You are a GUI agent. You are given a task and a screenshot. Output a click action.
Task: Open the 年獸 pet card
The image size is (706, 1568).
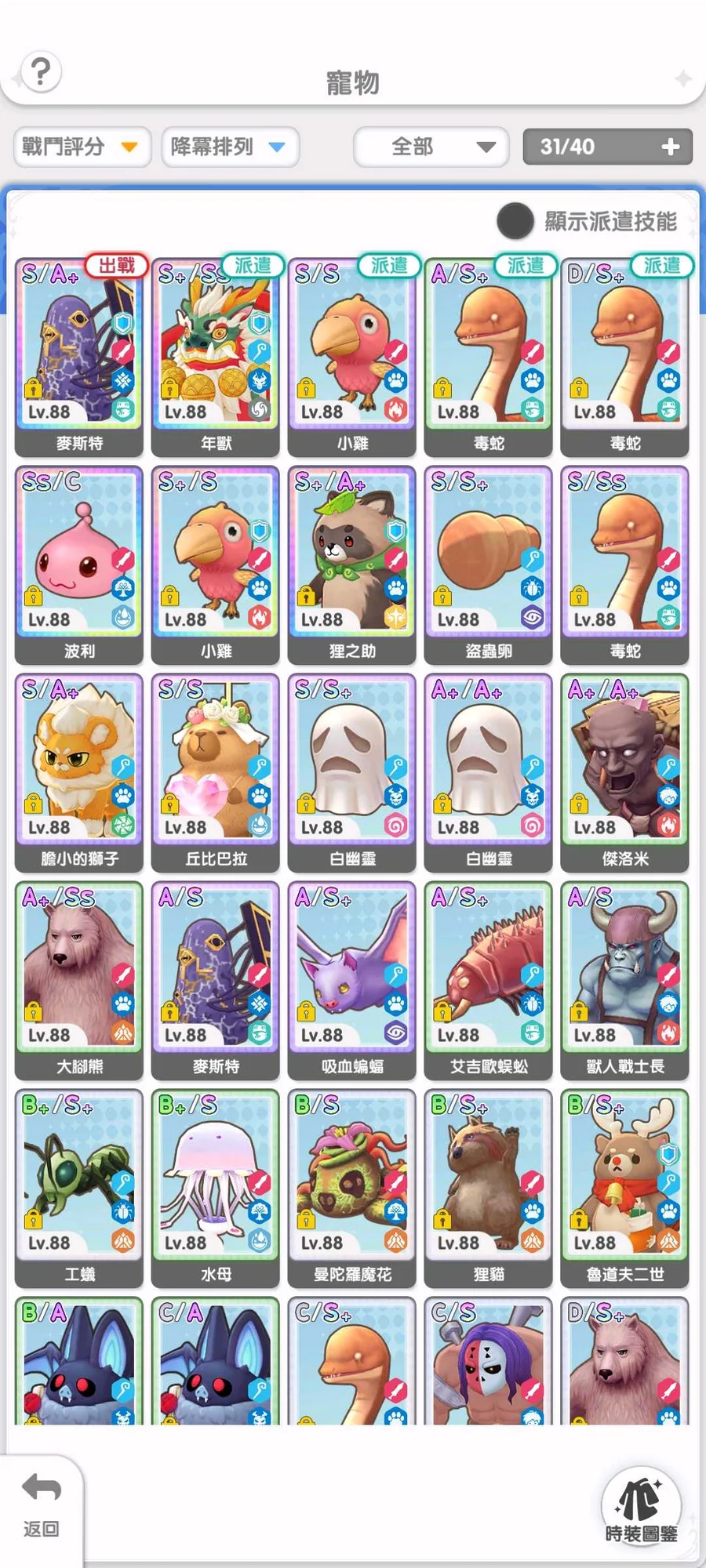(216, 353)
